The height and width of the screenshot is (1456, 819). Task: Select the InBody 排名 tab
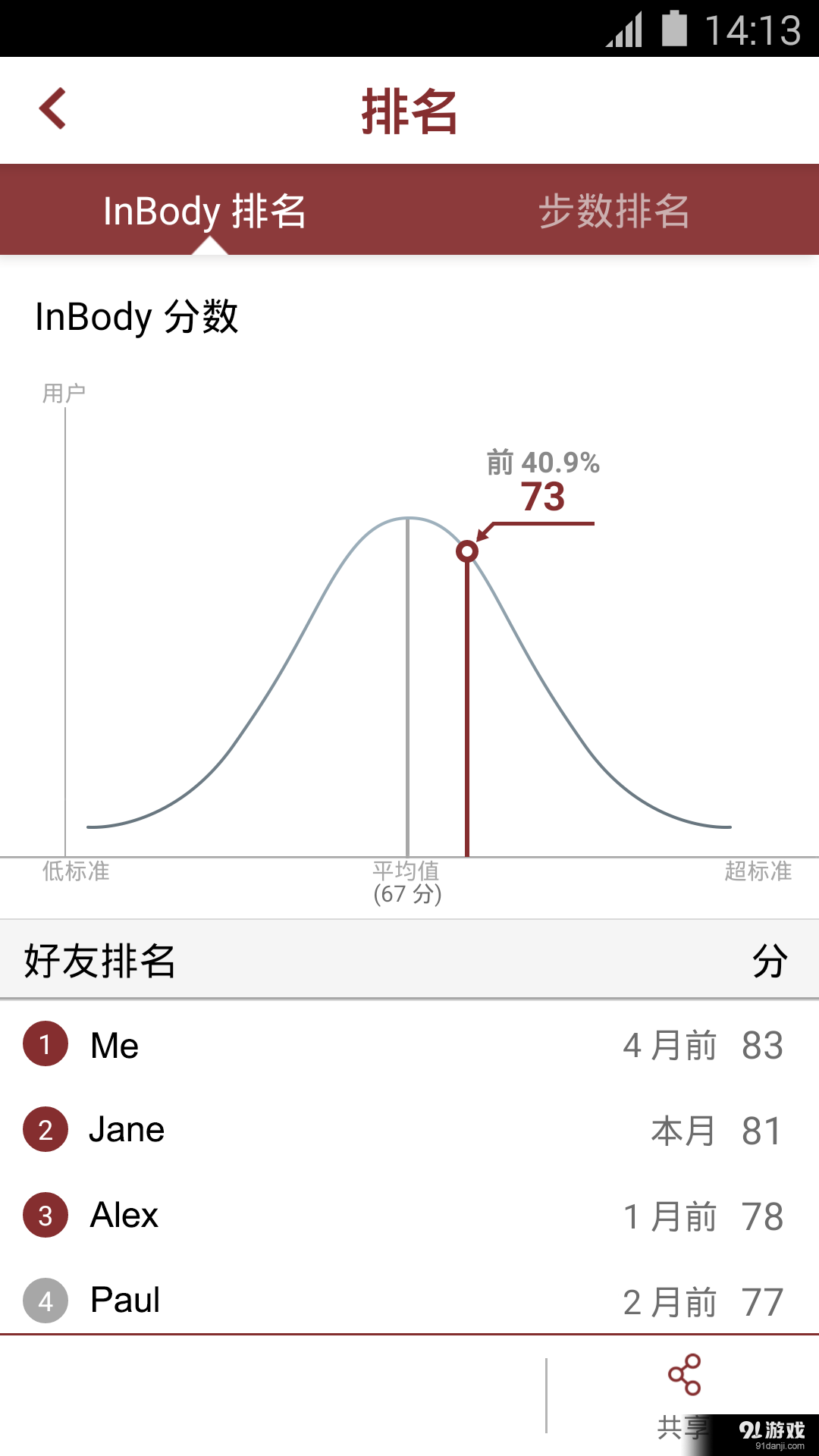click(x=205, y=213)
